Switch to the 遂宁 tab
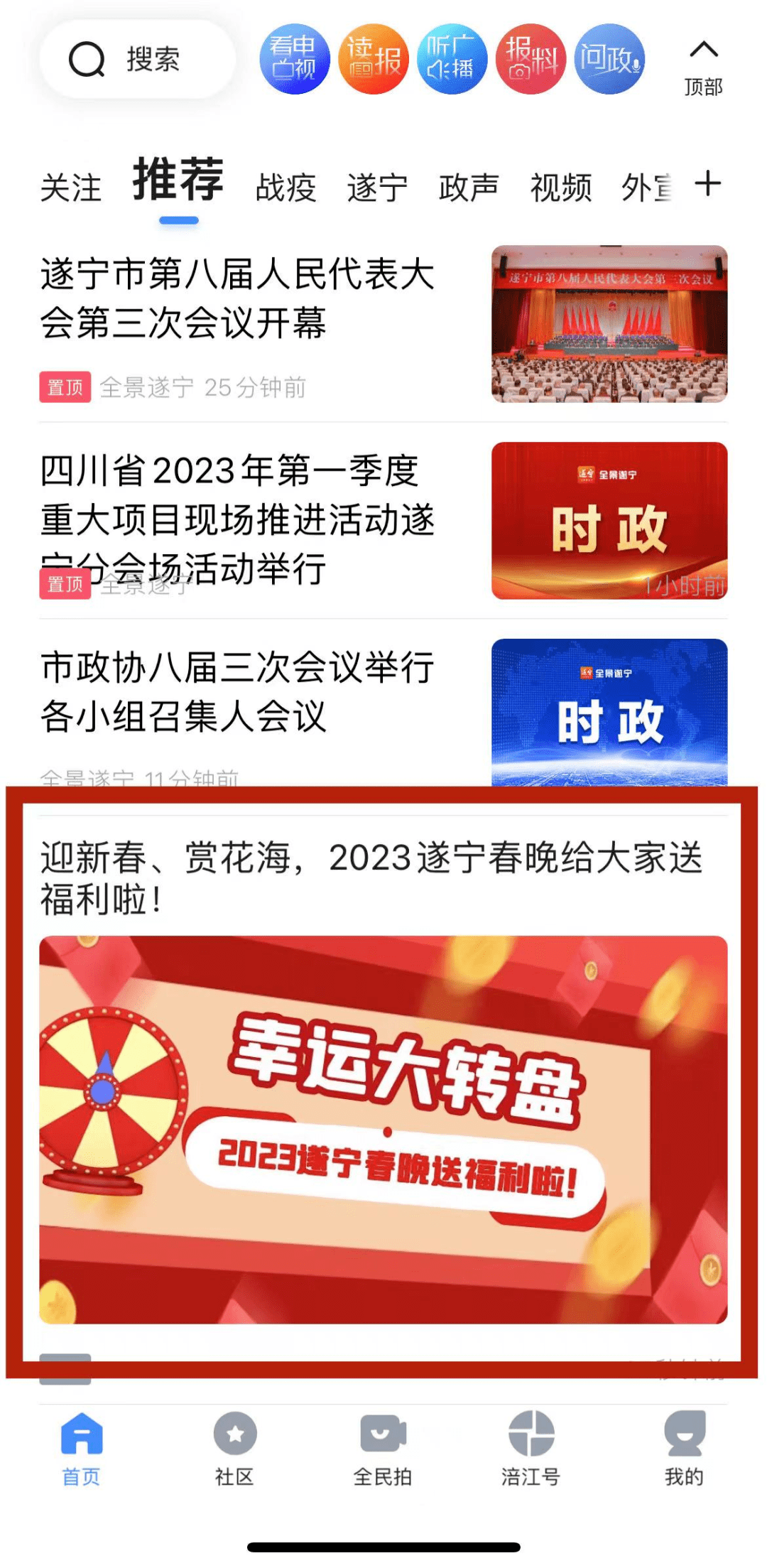This screenshot has height=1568, width=767. click(x=377, y=188)
